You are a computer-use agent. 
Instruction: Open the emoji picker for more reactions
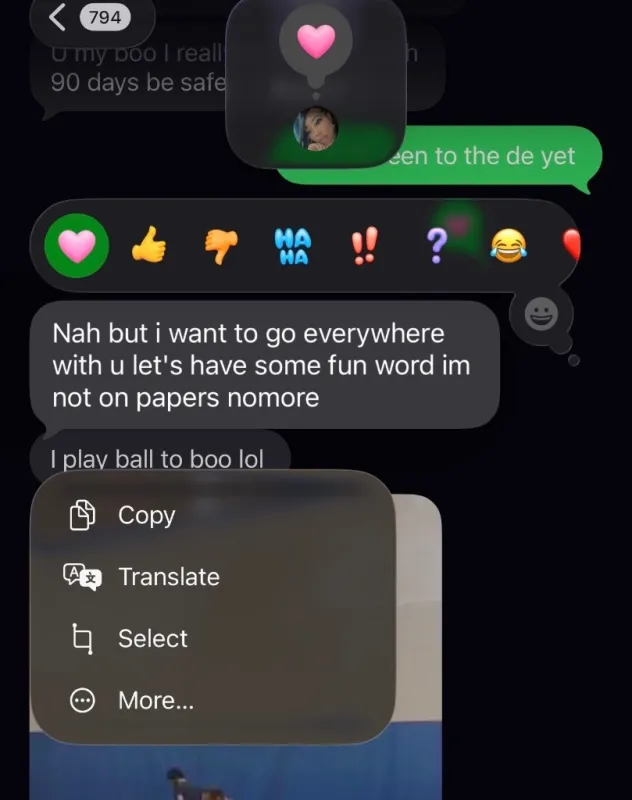(x=541, y=316)
